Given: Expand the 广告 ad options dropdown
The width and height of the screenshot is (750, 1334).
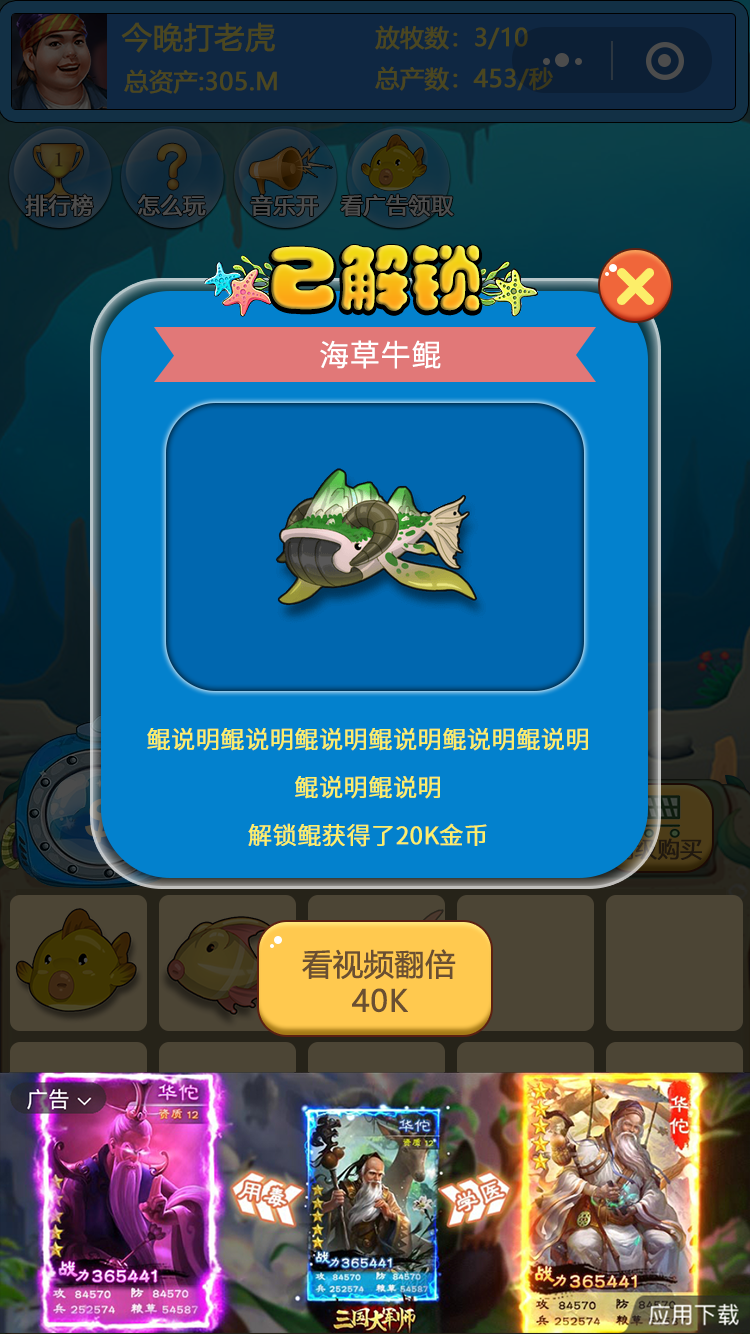Looking at the screenshot, I should pyautogui.click(x=59, y=1099).
